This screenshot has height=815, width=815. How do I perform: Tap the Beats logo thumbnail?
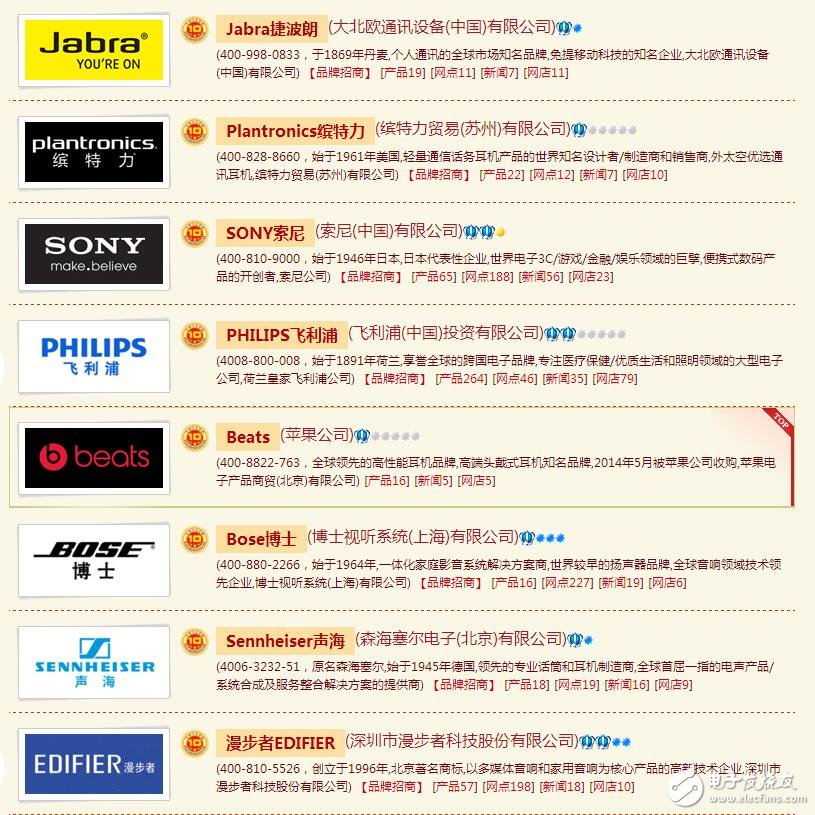[94, 458]
